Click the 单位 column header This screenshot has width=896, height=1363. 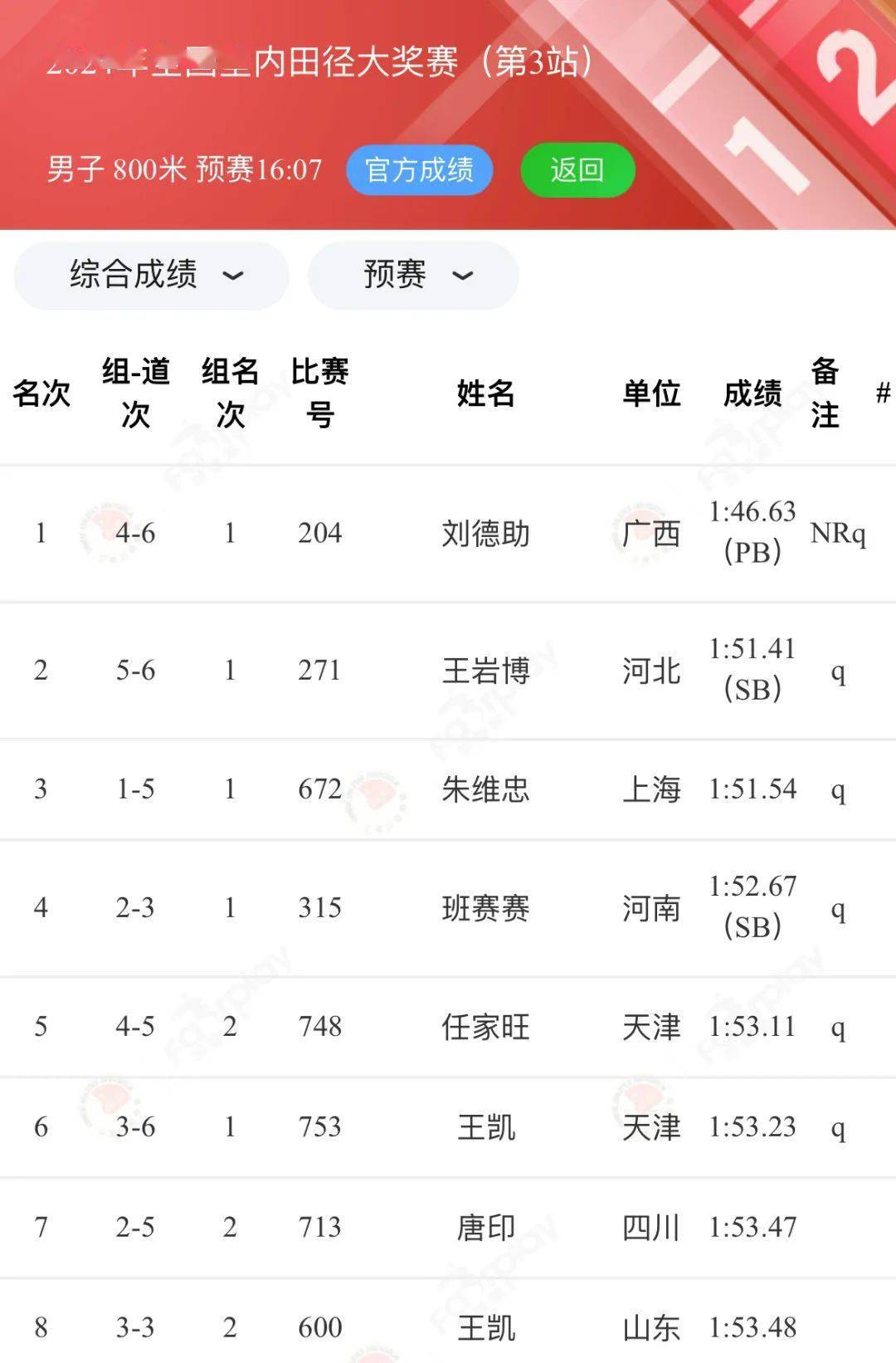tap(652, 395)
